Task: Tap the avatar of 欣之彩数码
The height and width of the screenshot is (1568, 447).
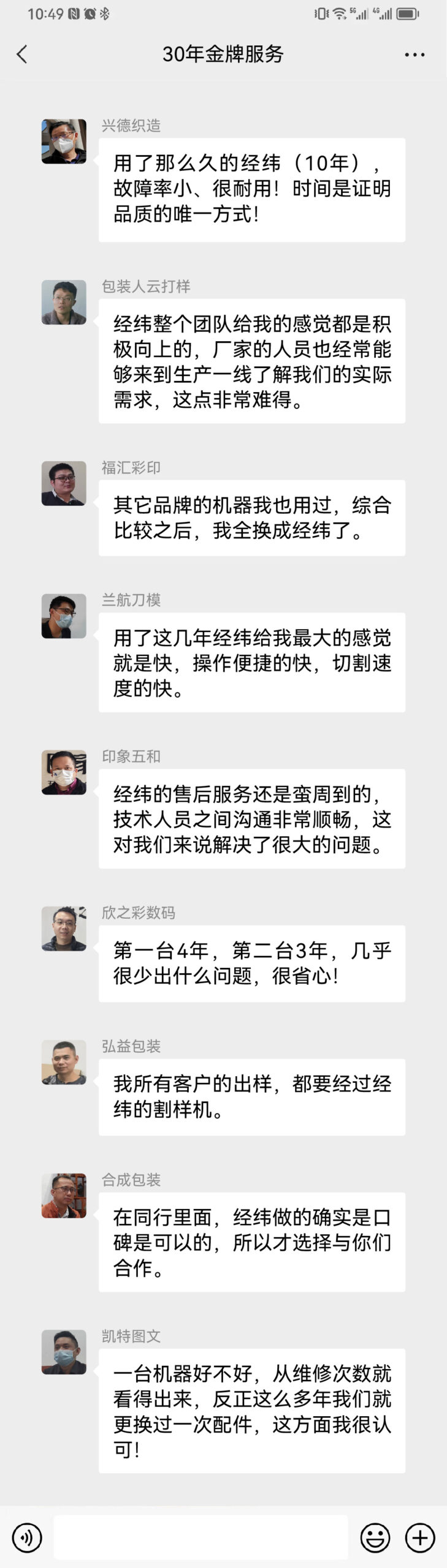Action: (x=64, y=929)
